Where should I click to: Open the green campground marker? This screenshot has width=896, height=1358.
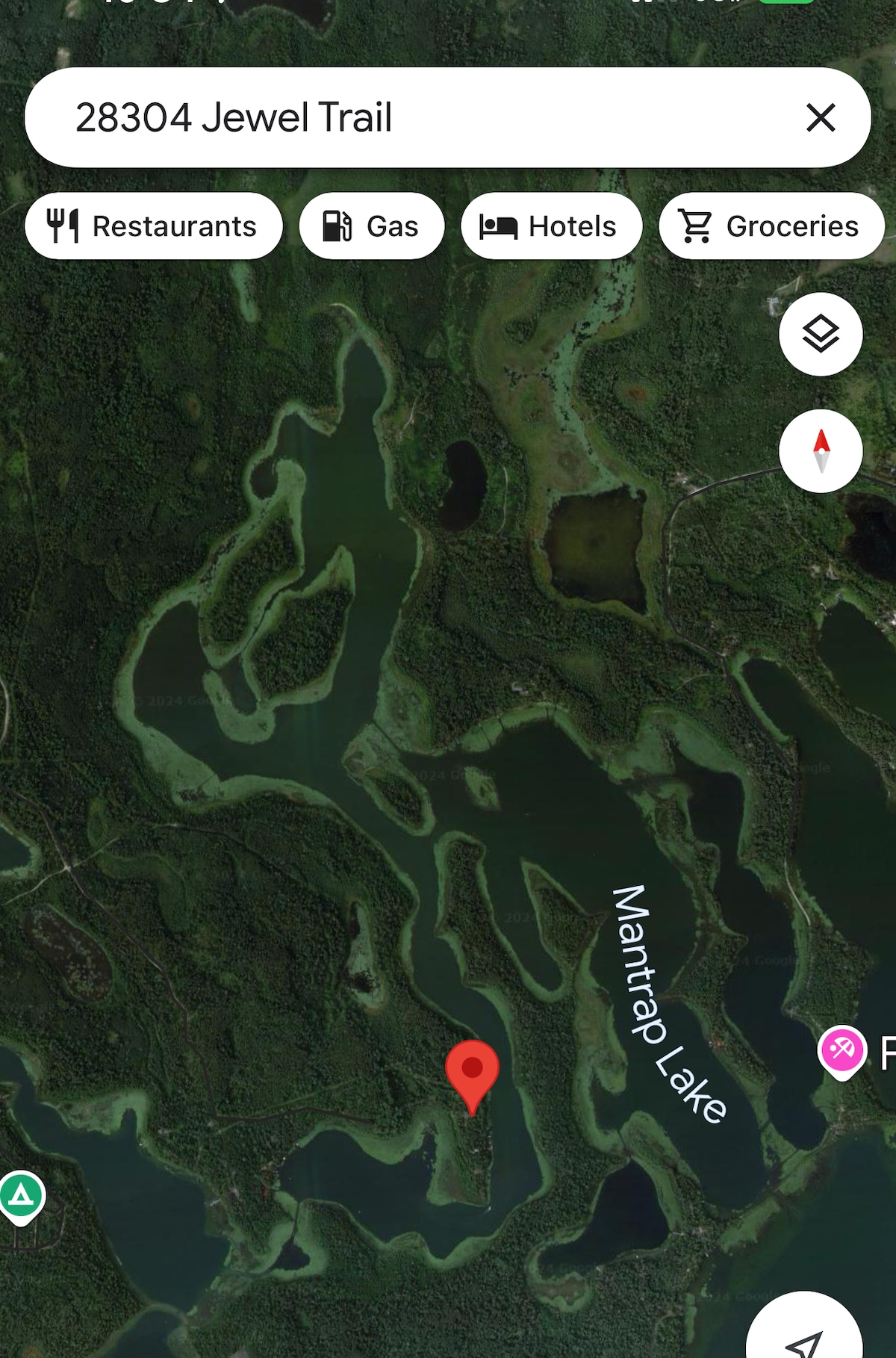[x=21, y=1197]
